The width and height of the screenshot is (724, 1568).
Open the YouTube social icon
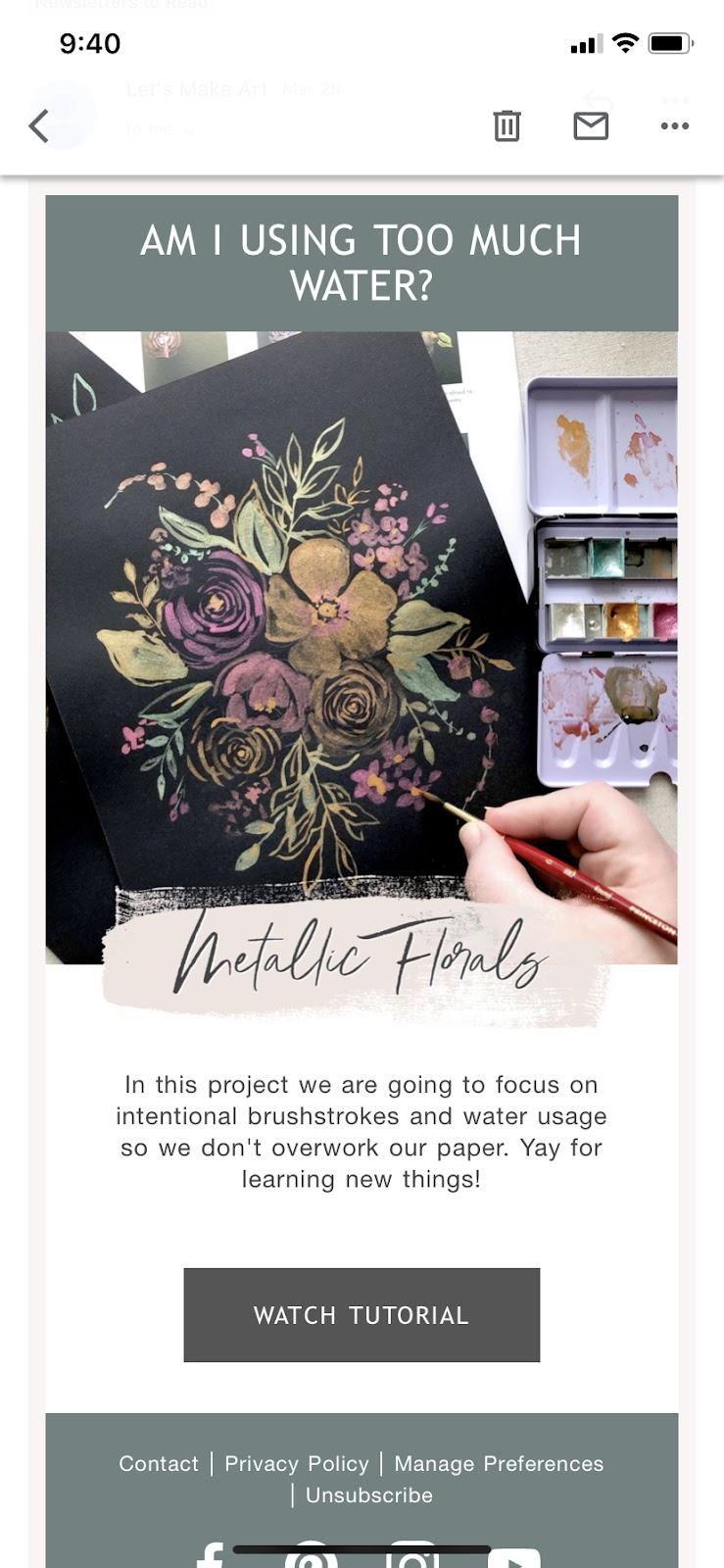pyautogui.click(x=513, y=1559)
